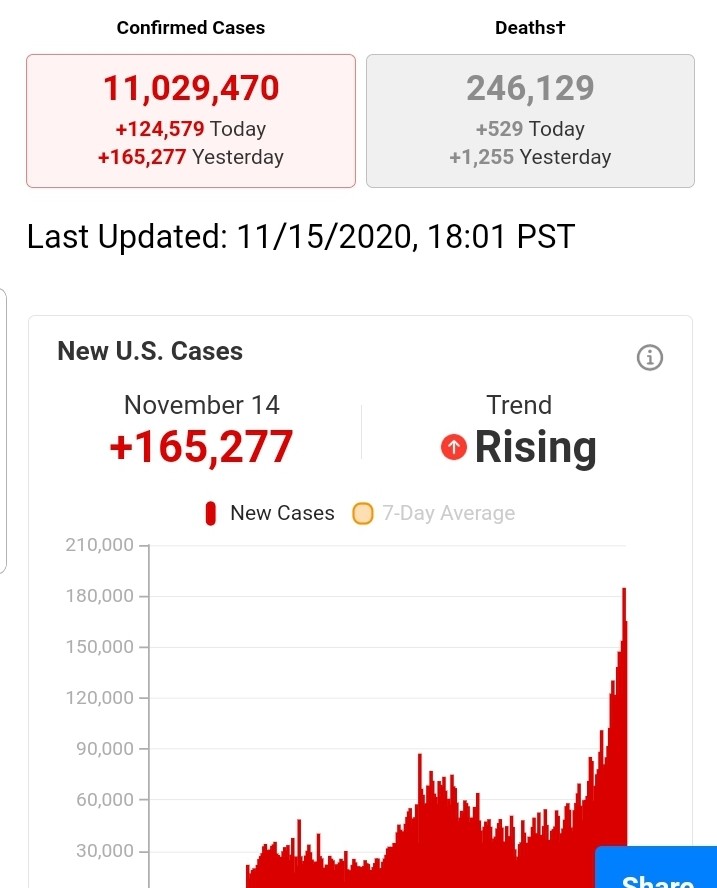Show the 7-Day Average line

coord(435,513)
